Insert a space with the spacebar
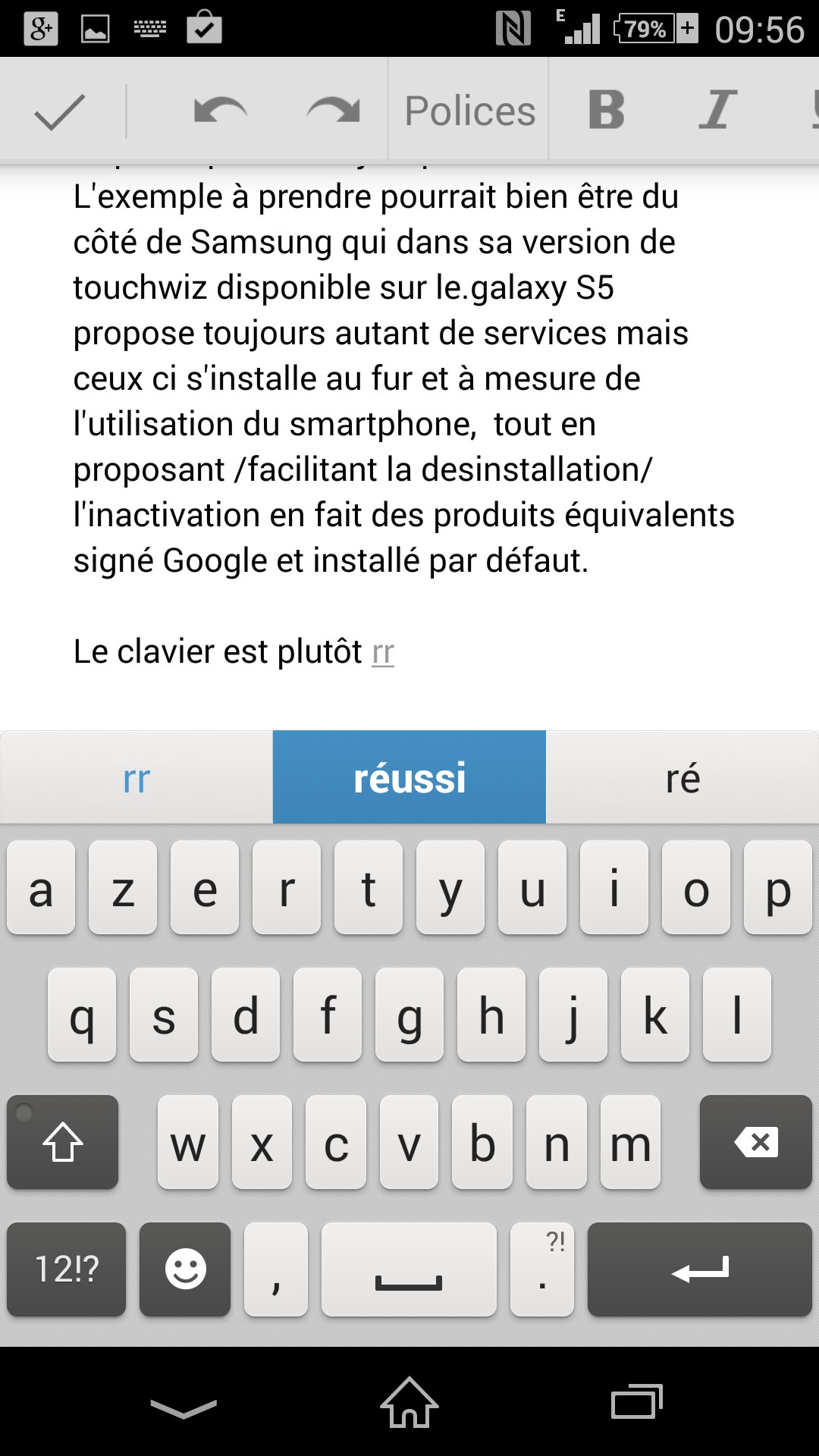The height and width of the screenshot is (1456, 819). click(409, 1269)
